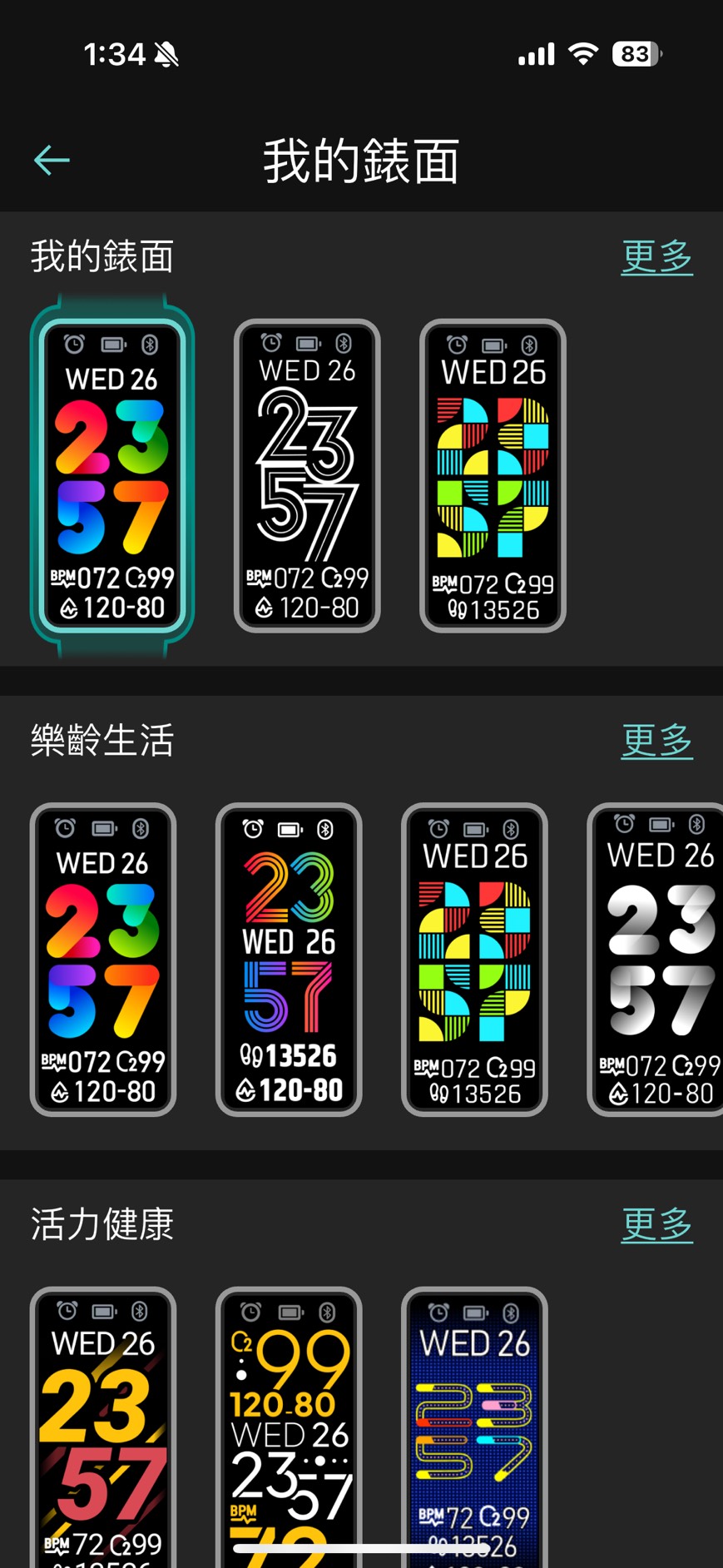Open 更多 link in 樂齡生活 section
The width and height of the screenshot is (723, 1568).
(x=656, y=741)
